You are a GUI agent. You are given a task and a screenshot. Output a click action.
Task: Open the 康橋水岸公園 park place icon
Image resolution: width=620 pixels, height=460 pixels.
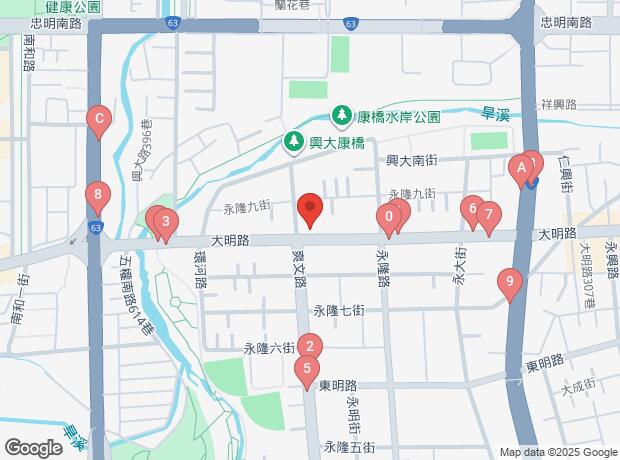[x=342, y=116]
